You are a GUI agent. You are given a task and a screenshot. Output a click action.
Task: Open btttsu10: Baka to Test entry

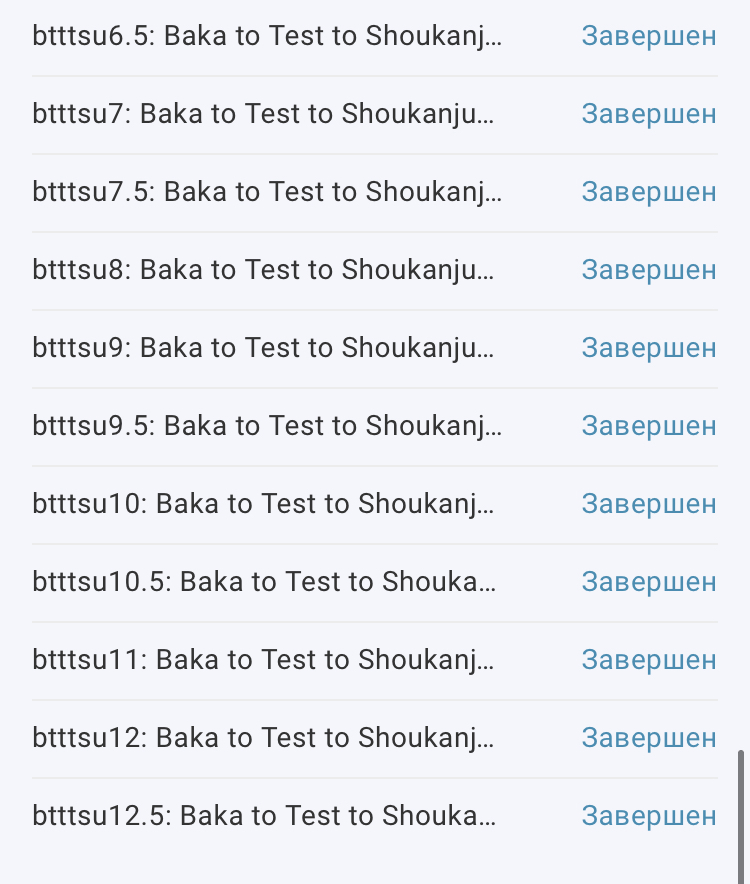coord(263,504)
